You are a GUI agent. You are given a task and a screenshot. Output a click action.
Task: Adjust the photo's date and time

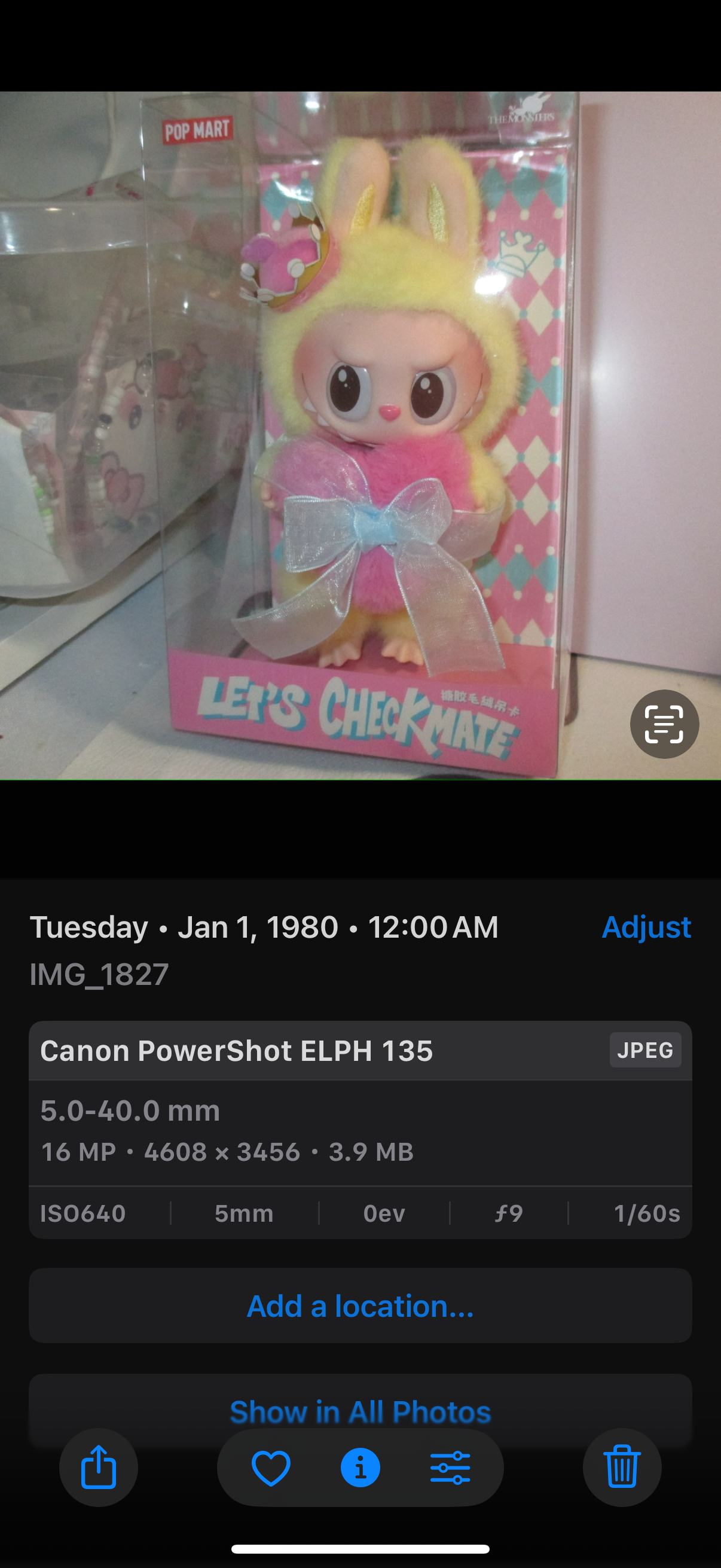(646, 927)
